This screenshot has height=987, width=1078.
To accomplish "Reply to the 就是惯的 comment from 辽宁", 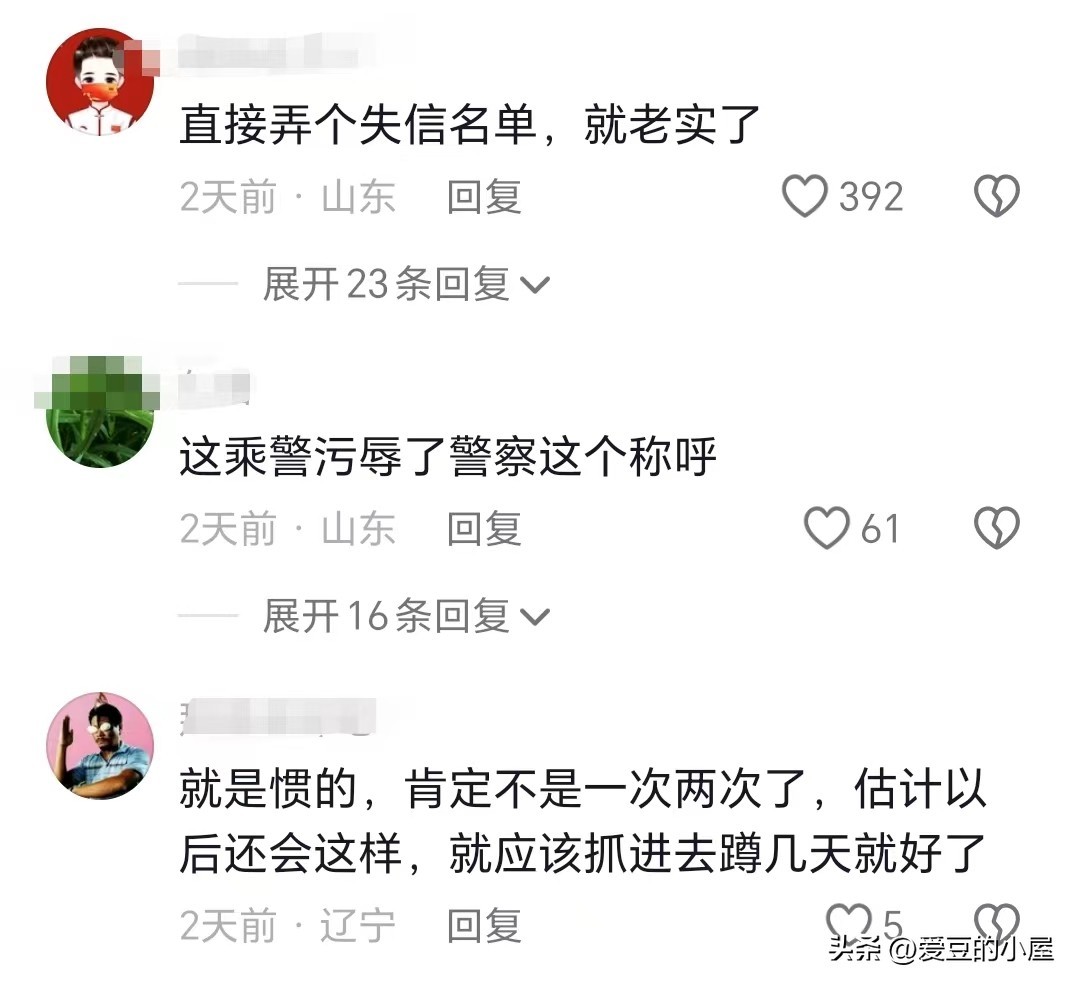I will point(484,926).
